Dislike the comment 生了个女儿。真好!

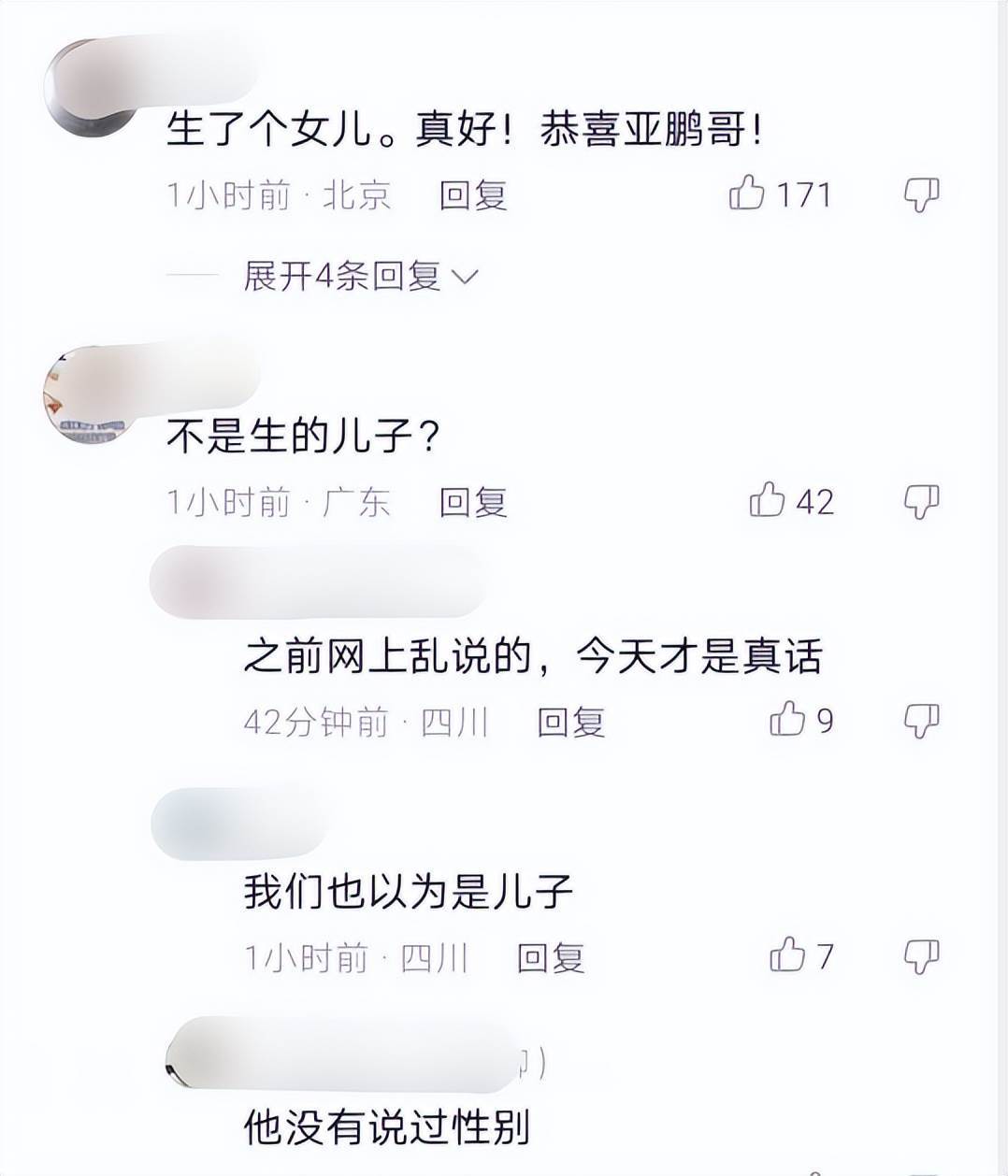pos(920,194)
